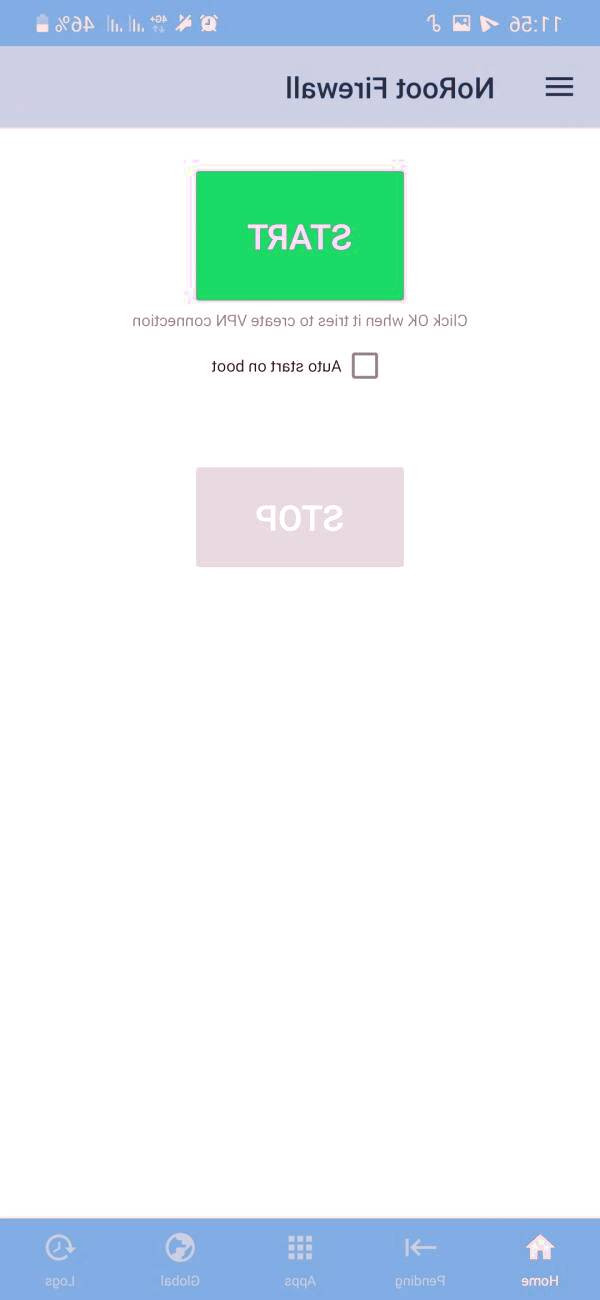
Task: Tap the green START button
Action: pos(300,236)
